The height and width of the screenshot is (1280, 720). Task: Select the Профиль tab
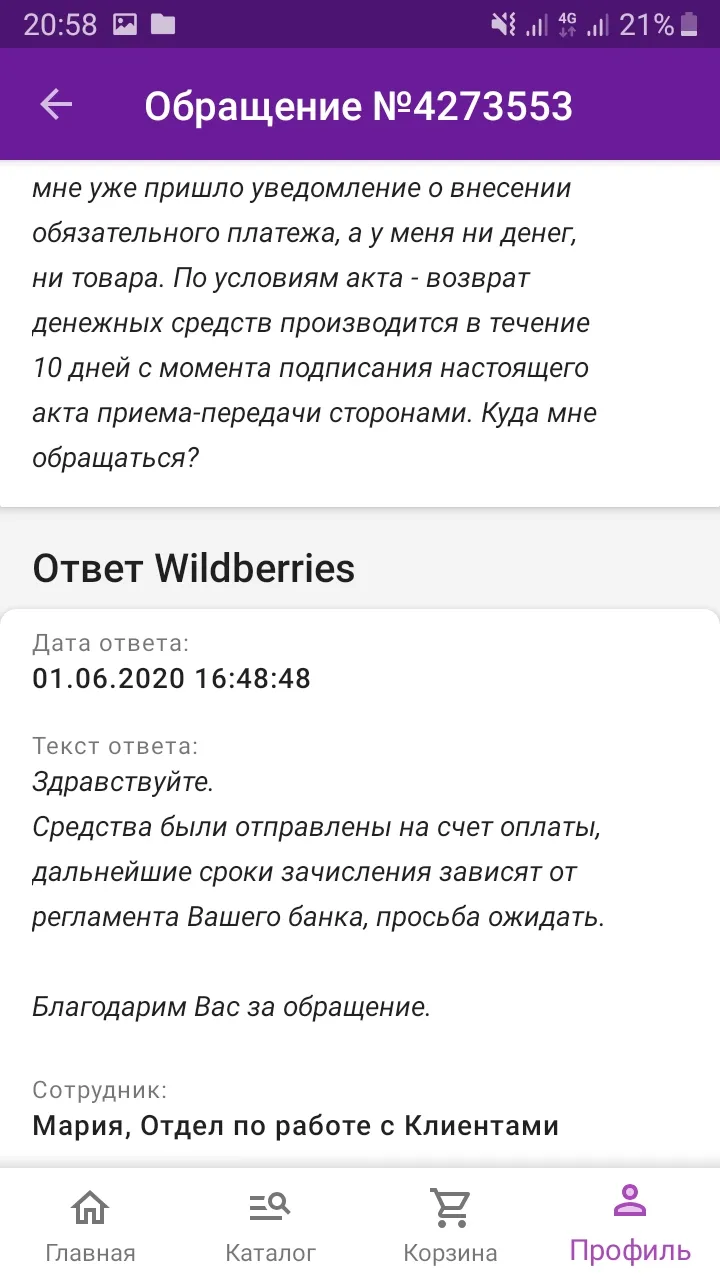pos(630,1225)
